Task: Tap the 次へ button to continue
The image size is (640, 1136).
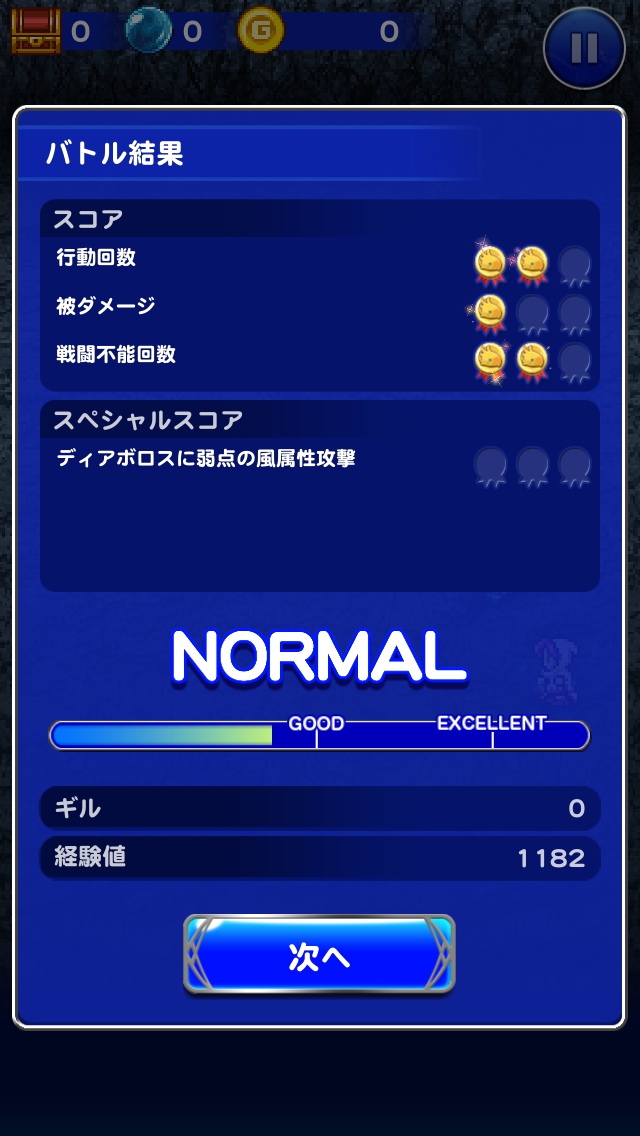Action: point(319,955)
